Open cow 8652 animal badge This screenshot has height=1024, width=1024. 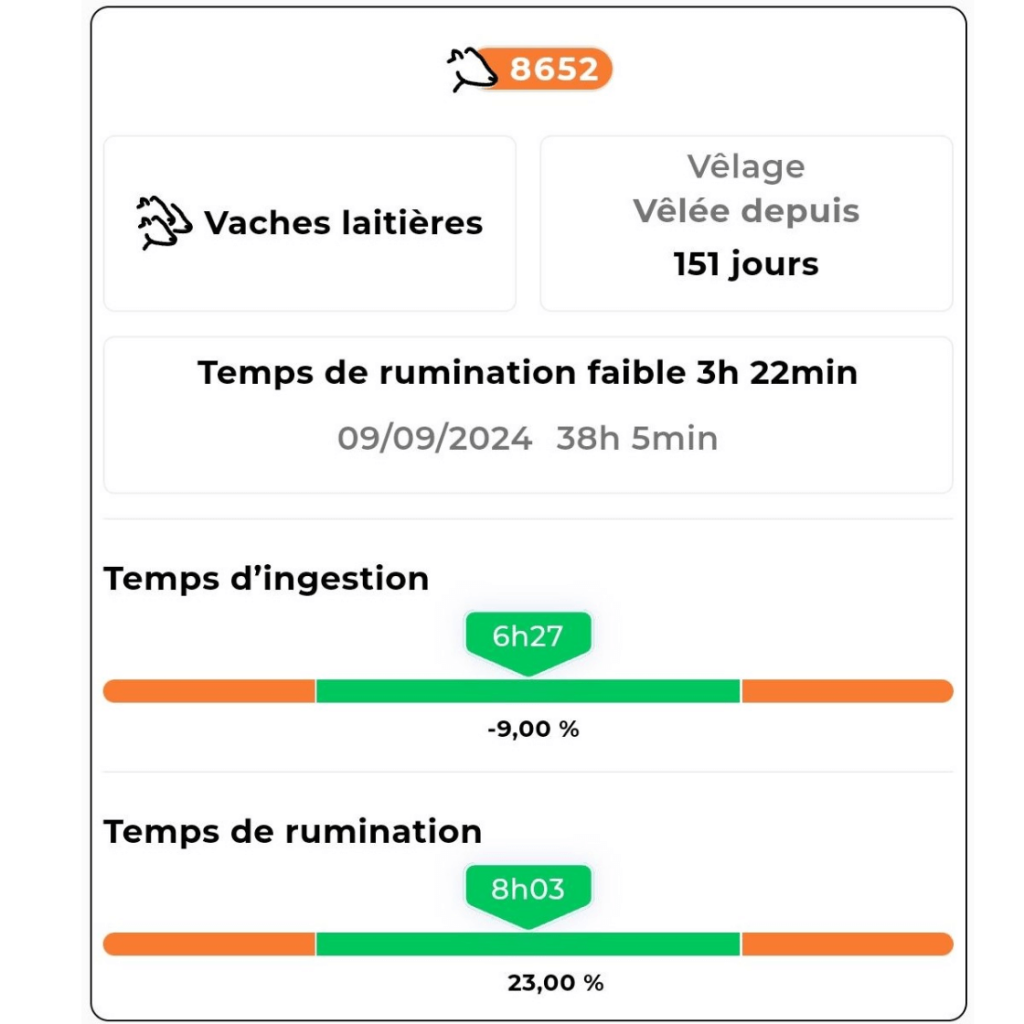pyautogui.click(x=530, y=70)
